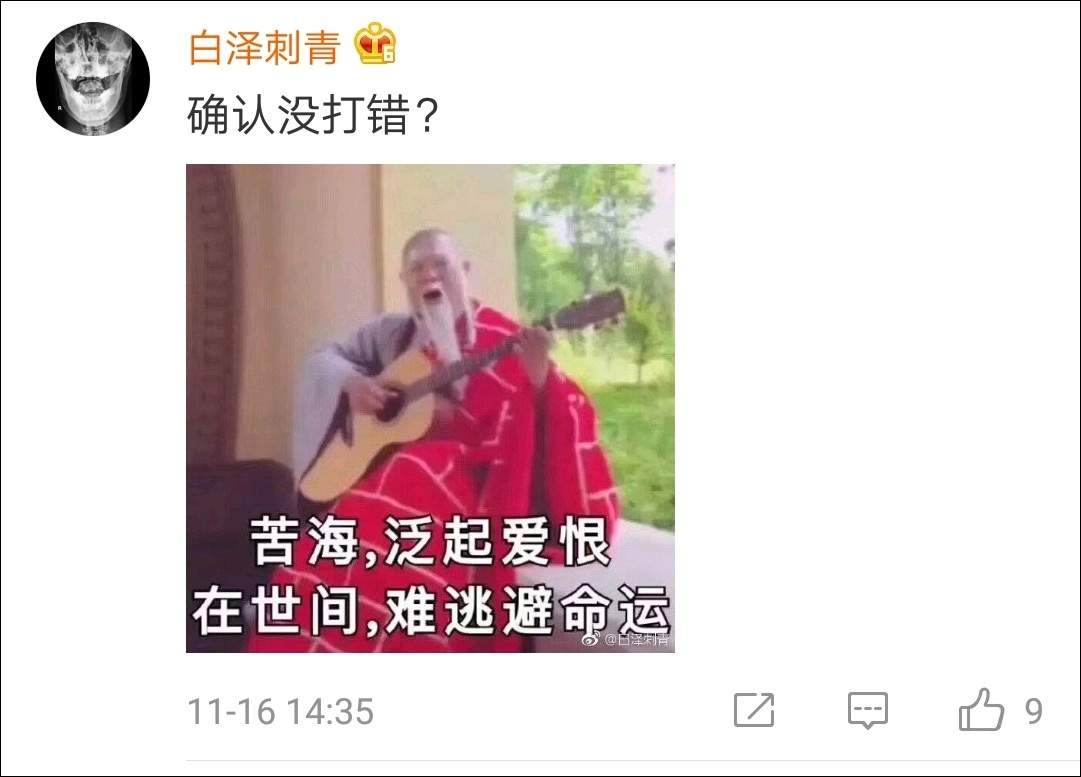Reply to the comment via speech bubble
Screen dimensions: 1081x777
click(867, 710)
